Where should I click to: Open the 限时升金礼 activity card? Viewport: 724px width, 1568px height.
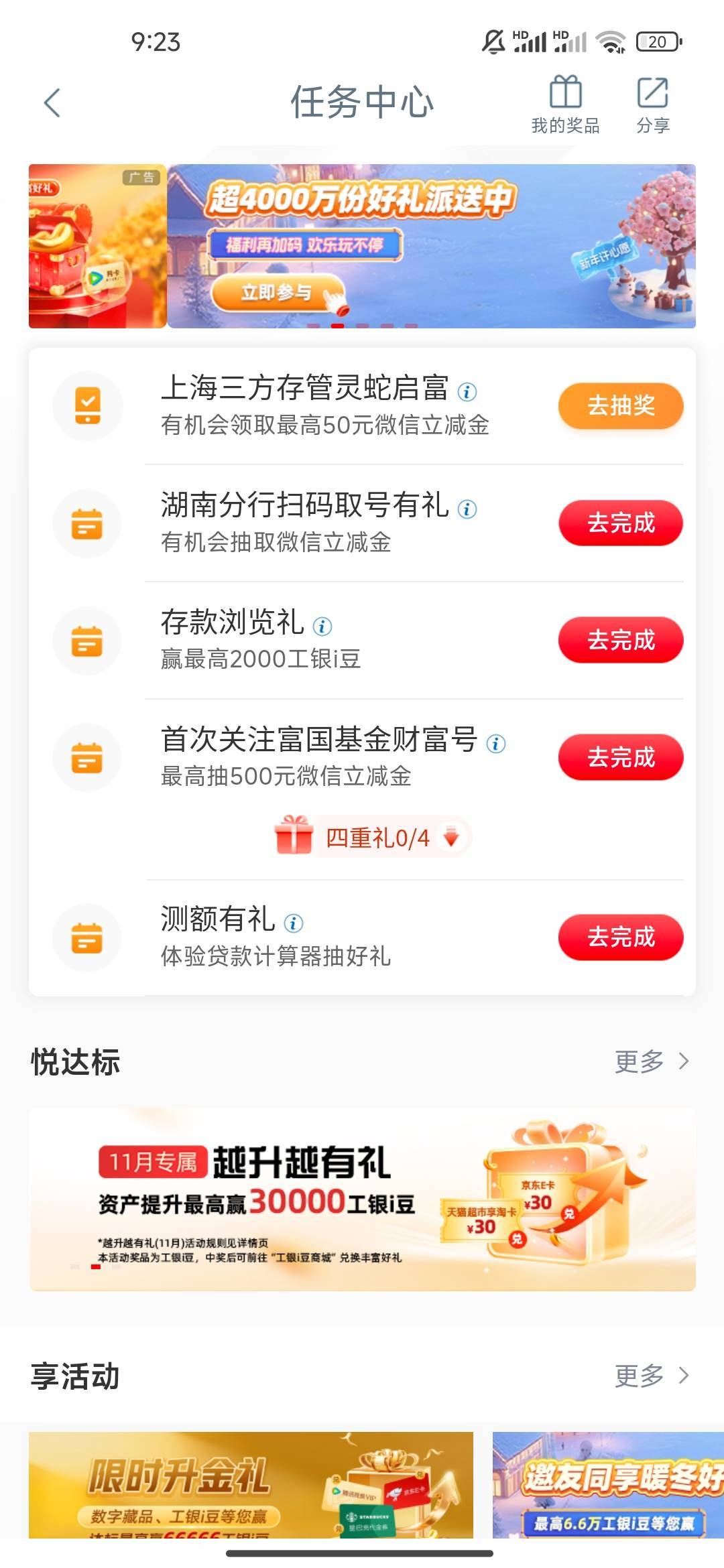[x=251, y=1484]
